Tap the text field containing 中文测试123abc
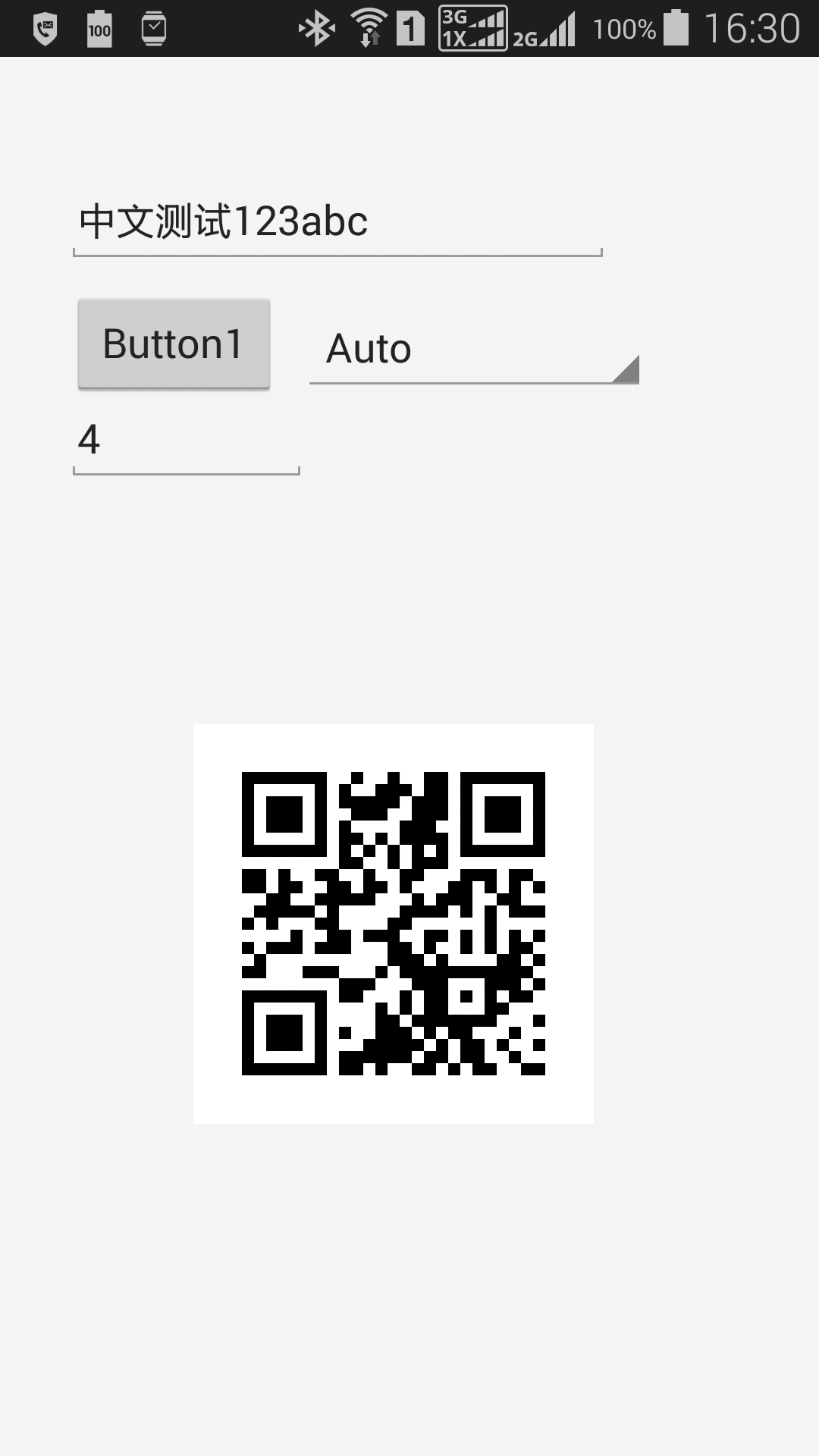819x1456 pixels. coord(337,222)
